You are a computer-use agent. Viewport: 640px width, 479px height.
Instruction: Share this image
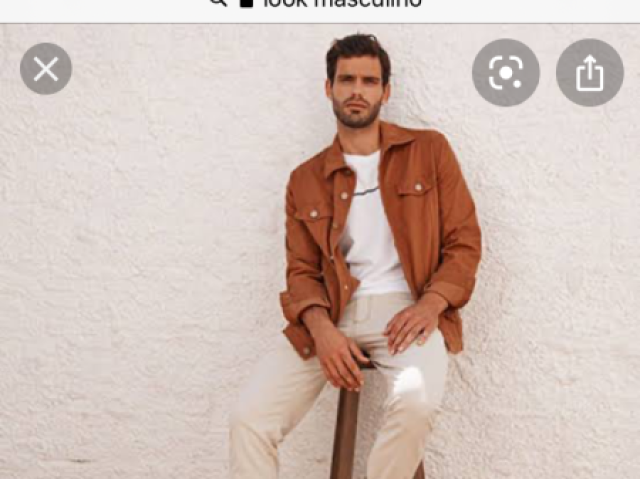tap(590, 73)
